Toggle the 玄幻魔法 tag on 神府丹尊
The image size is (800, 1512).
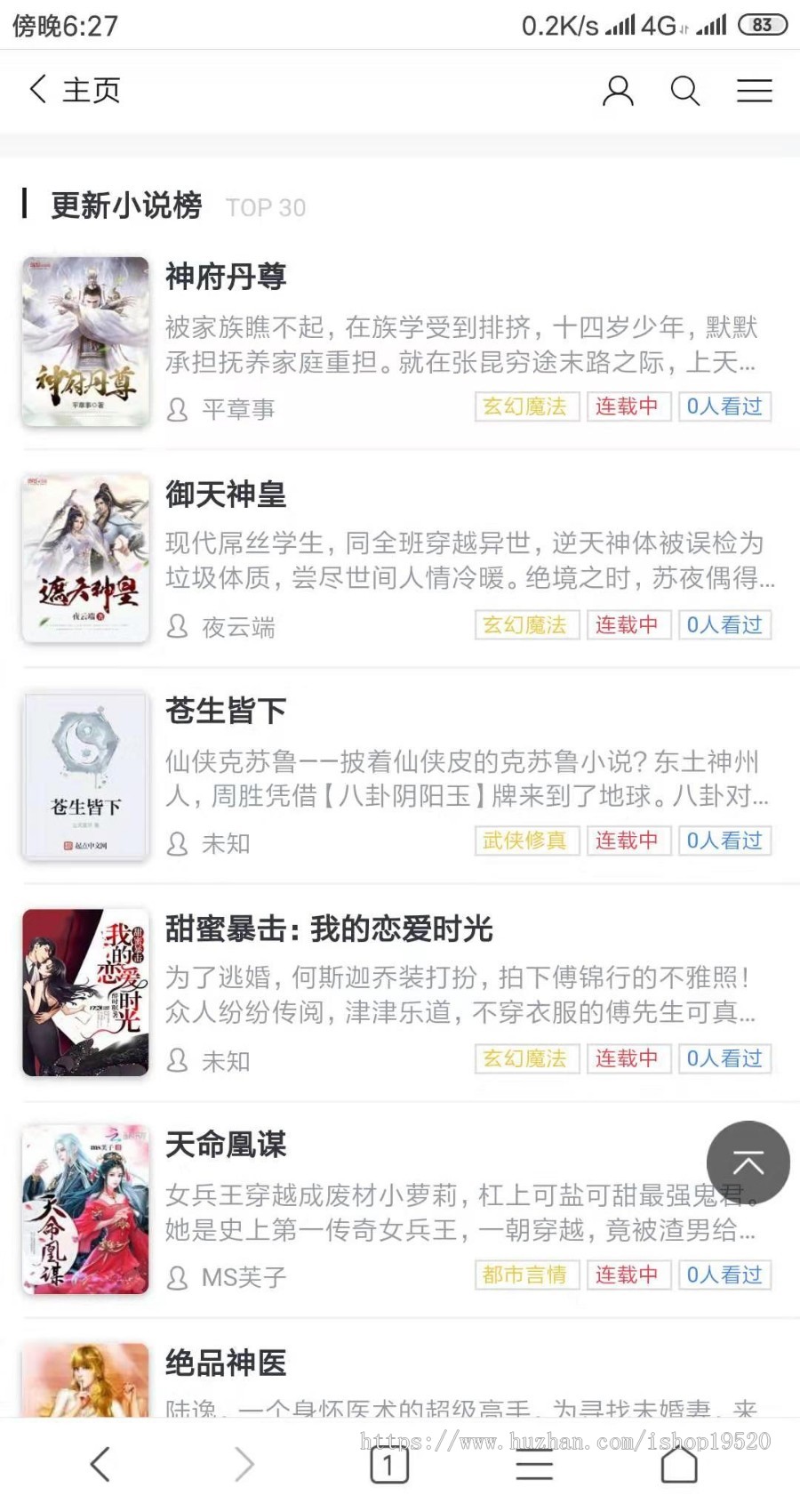tap(525, 407)
